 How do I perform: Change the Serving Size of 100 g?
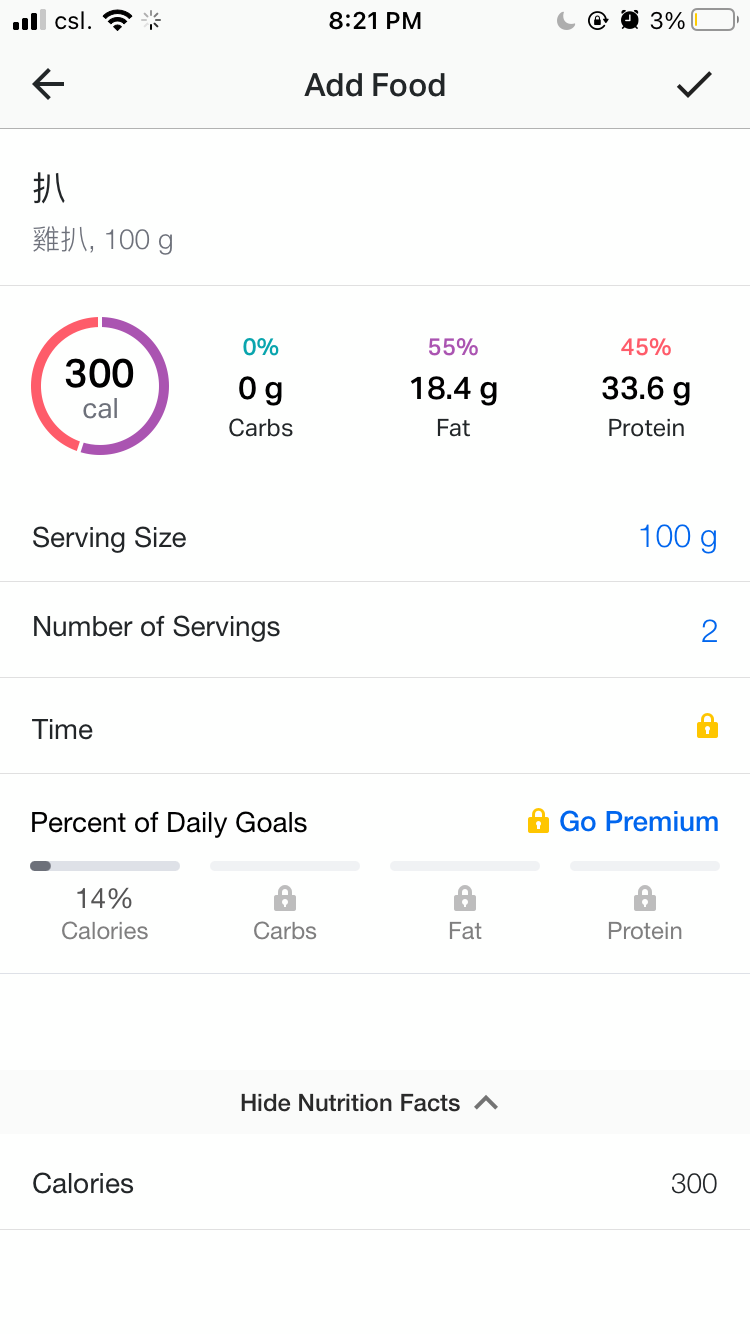[x=375, y=537]
